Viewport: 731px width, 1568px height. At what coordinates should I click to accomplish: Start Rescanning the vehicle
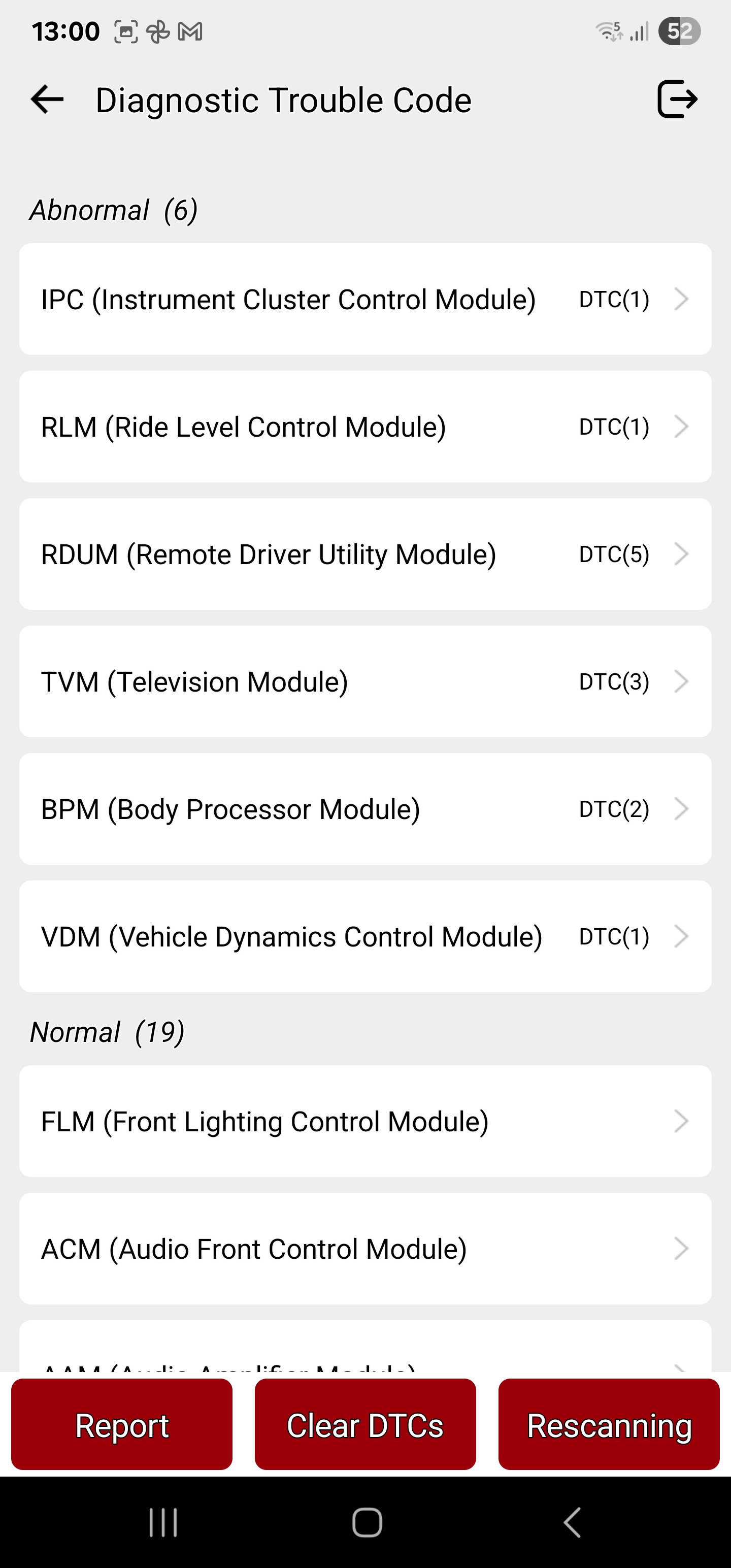point(609,1424)
